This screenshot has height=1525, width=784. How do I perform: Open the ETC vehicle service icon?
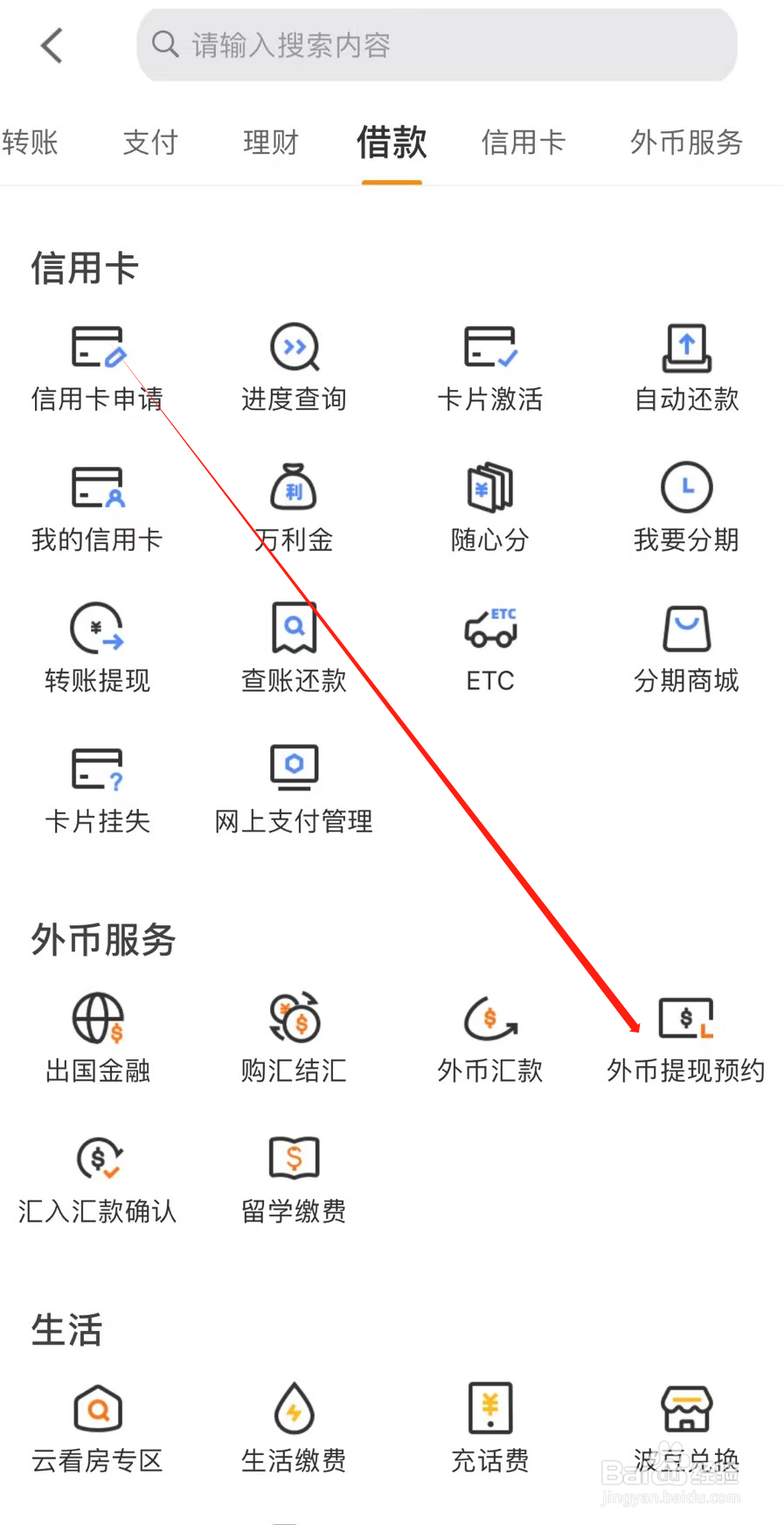(489, 647)
